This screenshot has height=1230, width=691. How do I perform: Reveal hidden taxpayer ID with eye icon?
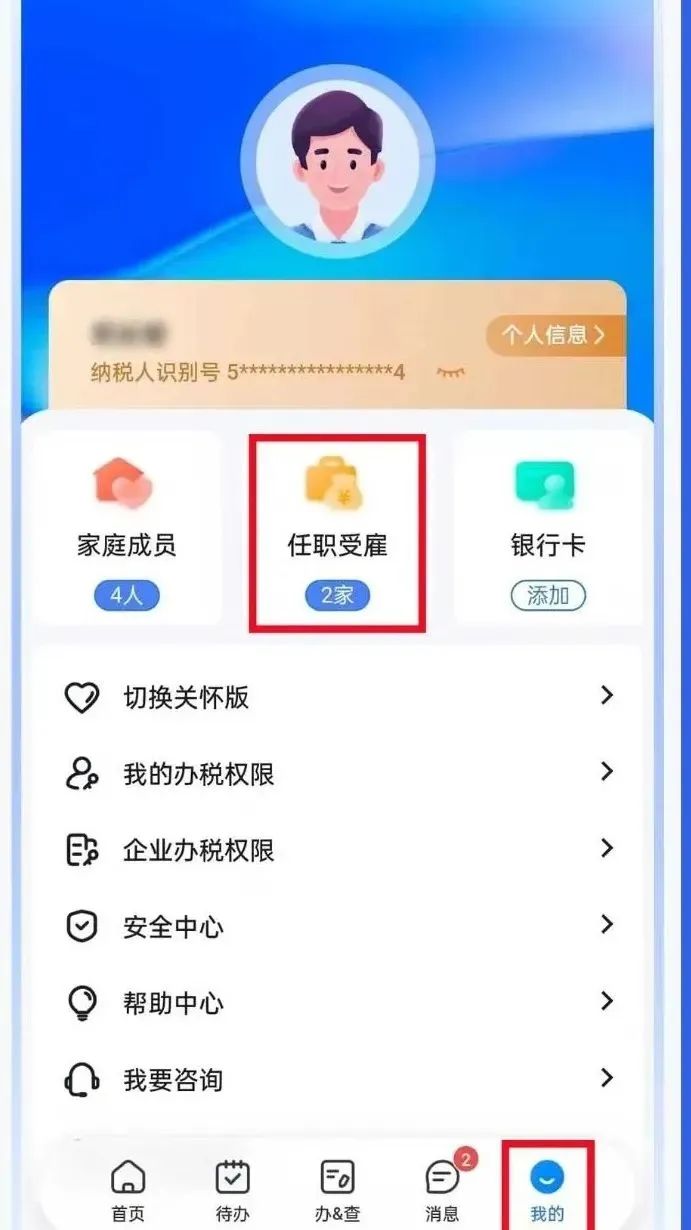coord(451,373)
